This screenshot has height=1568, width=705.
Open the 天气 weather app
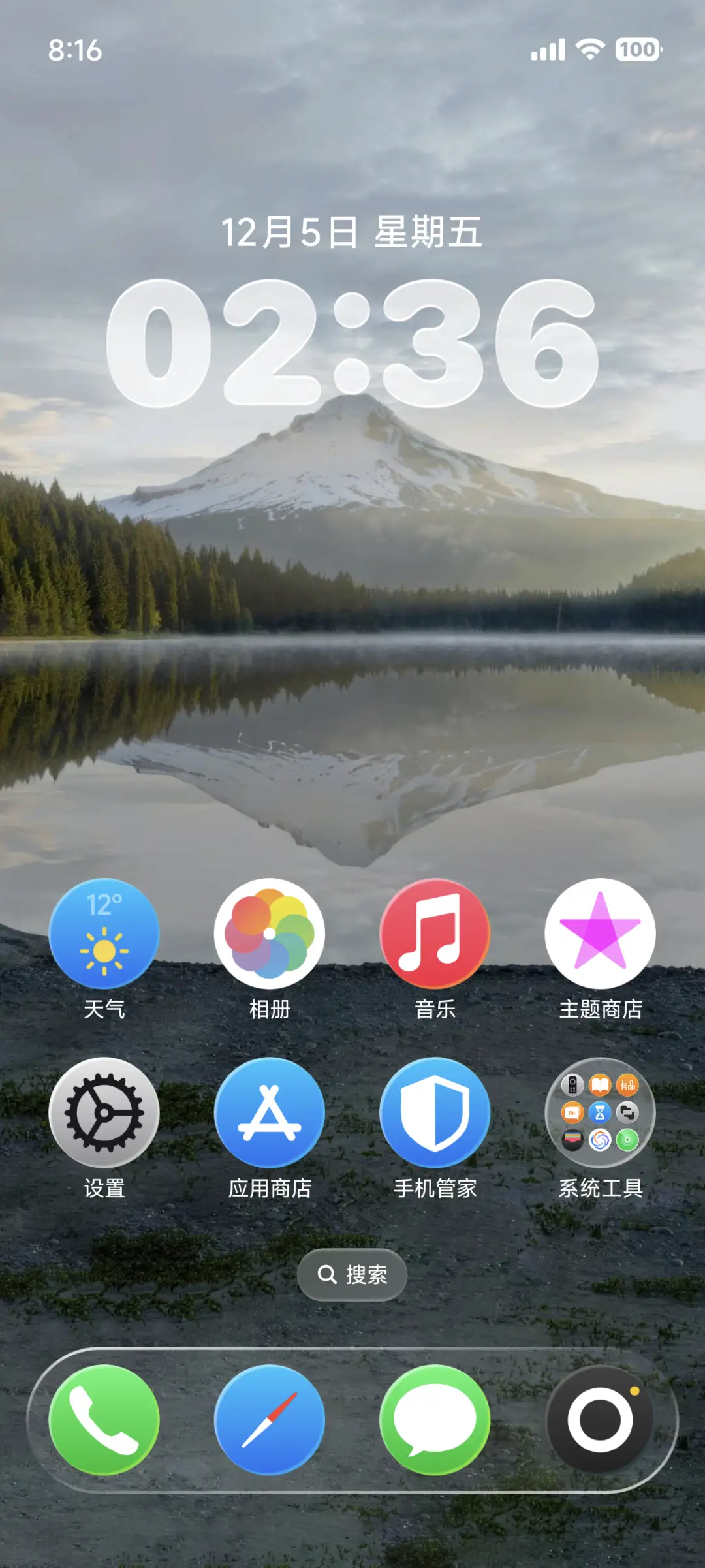click(104, 933)
